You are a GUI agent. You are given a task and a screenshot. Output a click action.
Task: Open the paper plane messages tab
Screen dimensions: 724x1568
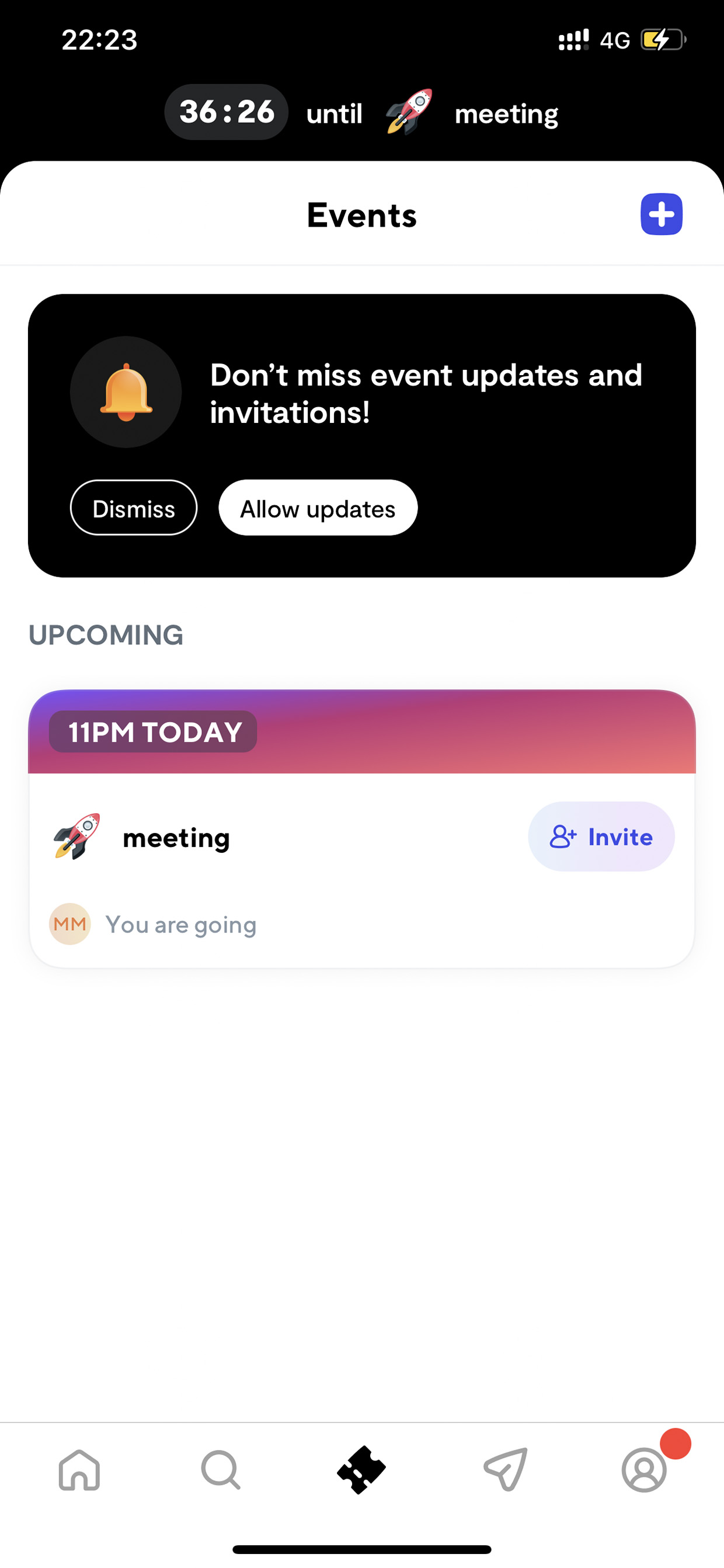pyautogui.click(x=505, y=1469)
